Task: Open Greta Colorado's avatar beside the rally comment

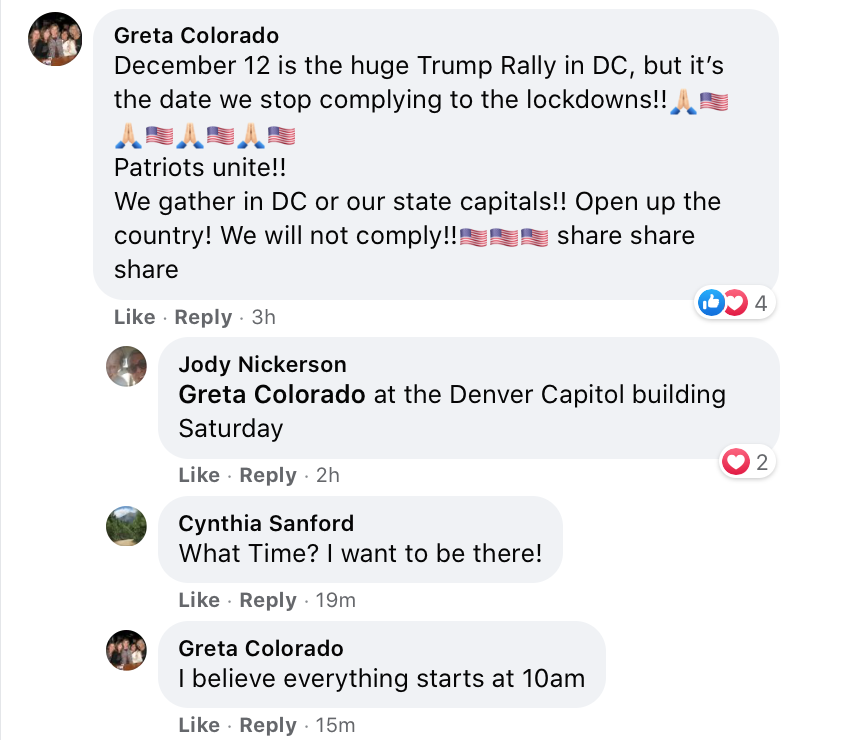Action: click(55, 39)
